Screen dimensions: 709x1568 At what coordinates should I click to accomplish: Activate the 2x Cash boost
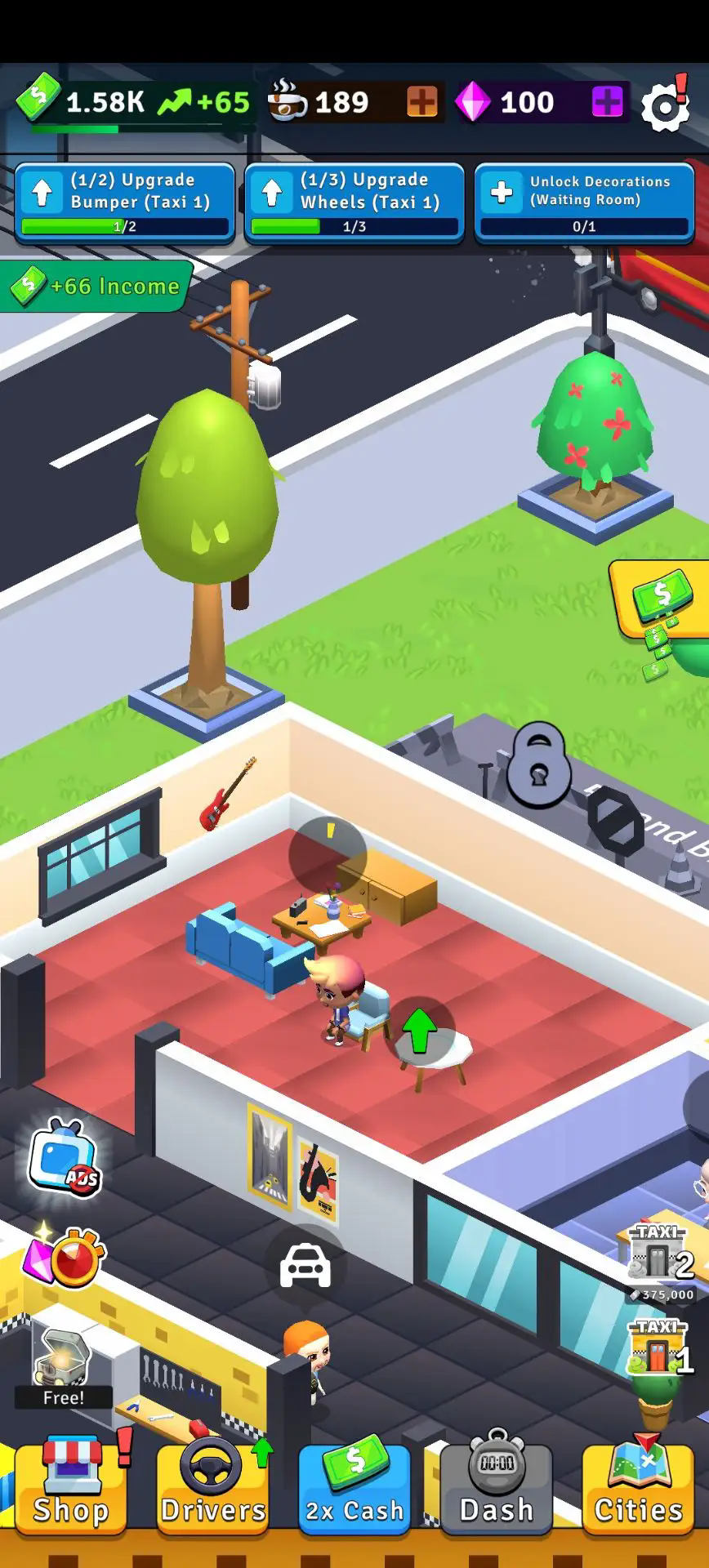click(354, 1488)
